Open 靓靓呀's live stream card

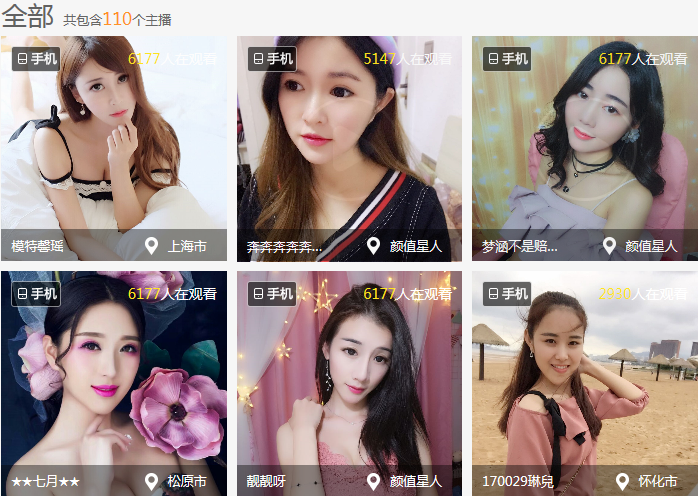click(x=349, y=383)
